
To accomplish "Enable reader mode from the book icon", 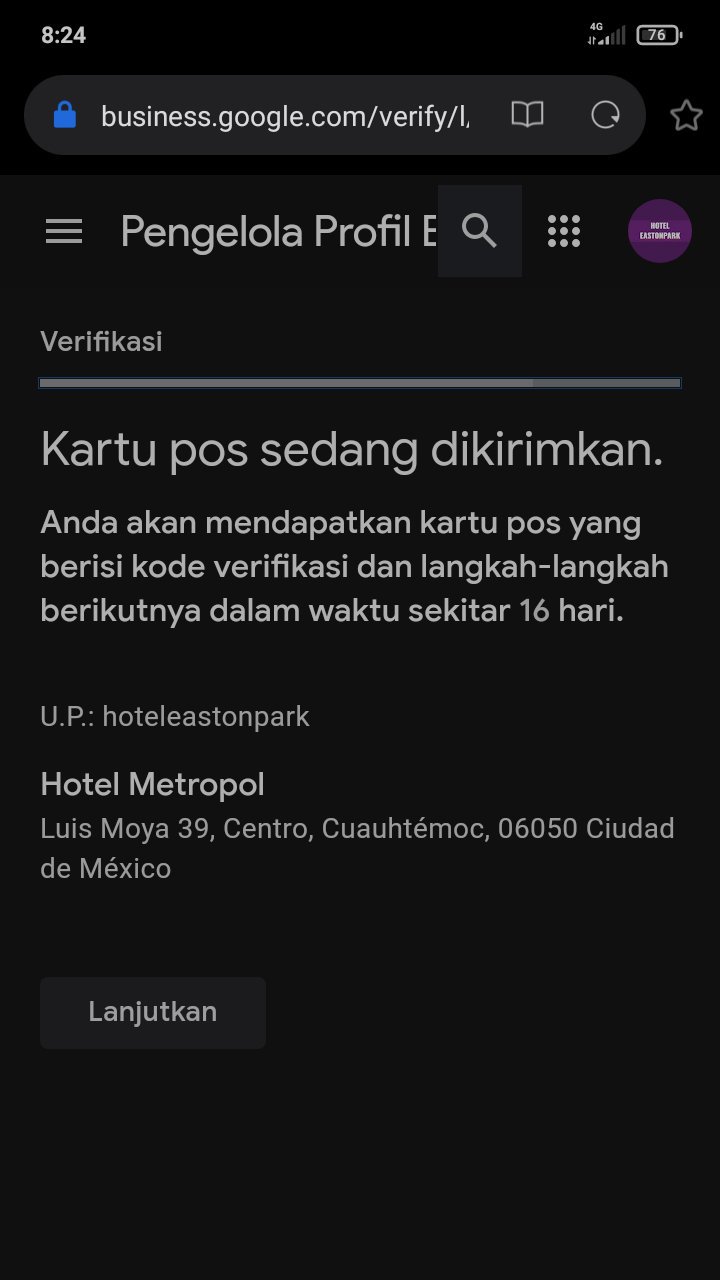I will (527, 115).
